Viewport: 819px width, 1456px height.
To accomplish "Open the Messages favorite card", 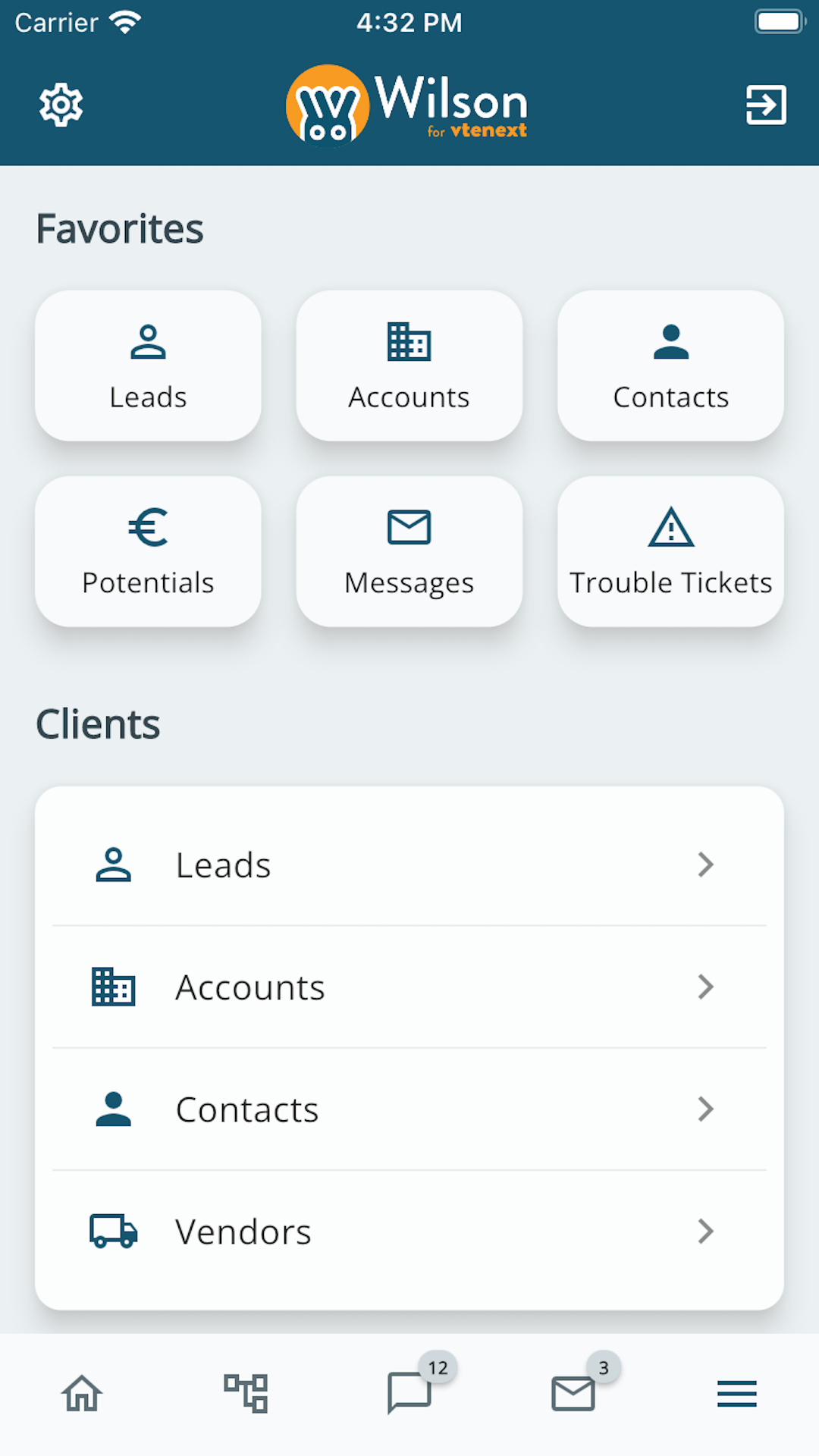I will tap(409, 551).
